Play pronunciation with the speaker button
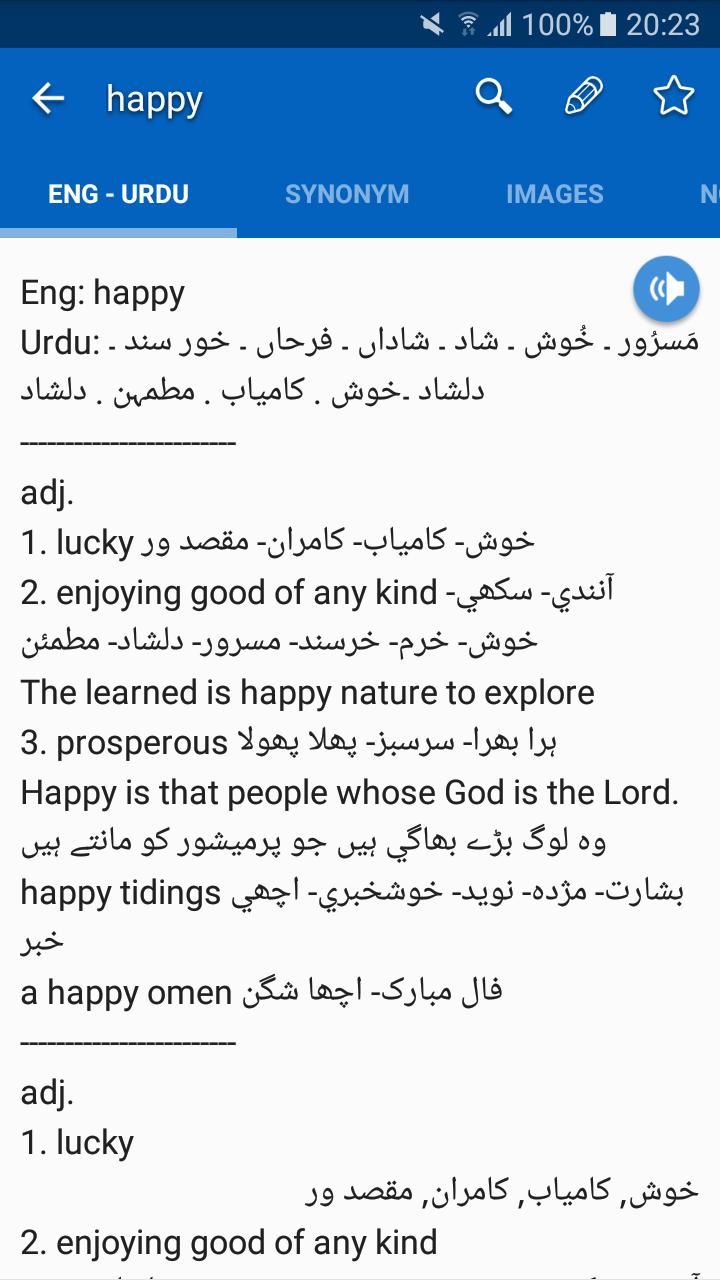Image resolution: width=720 pixels, height=1280 pixels. point(666,290)
